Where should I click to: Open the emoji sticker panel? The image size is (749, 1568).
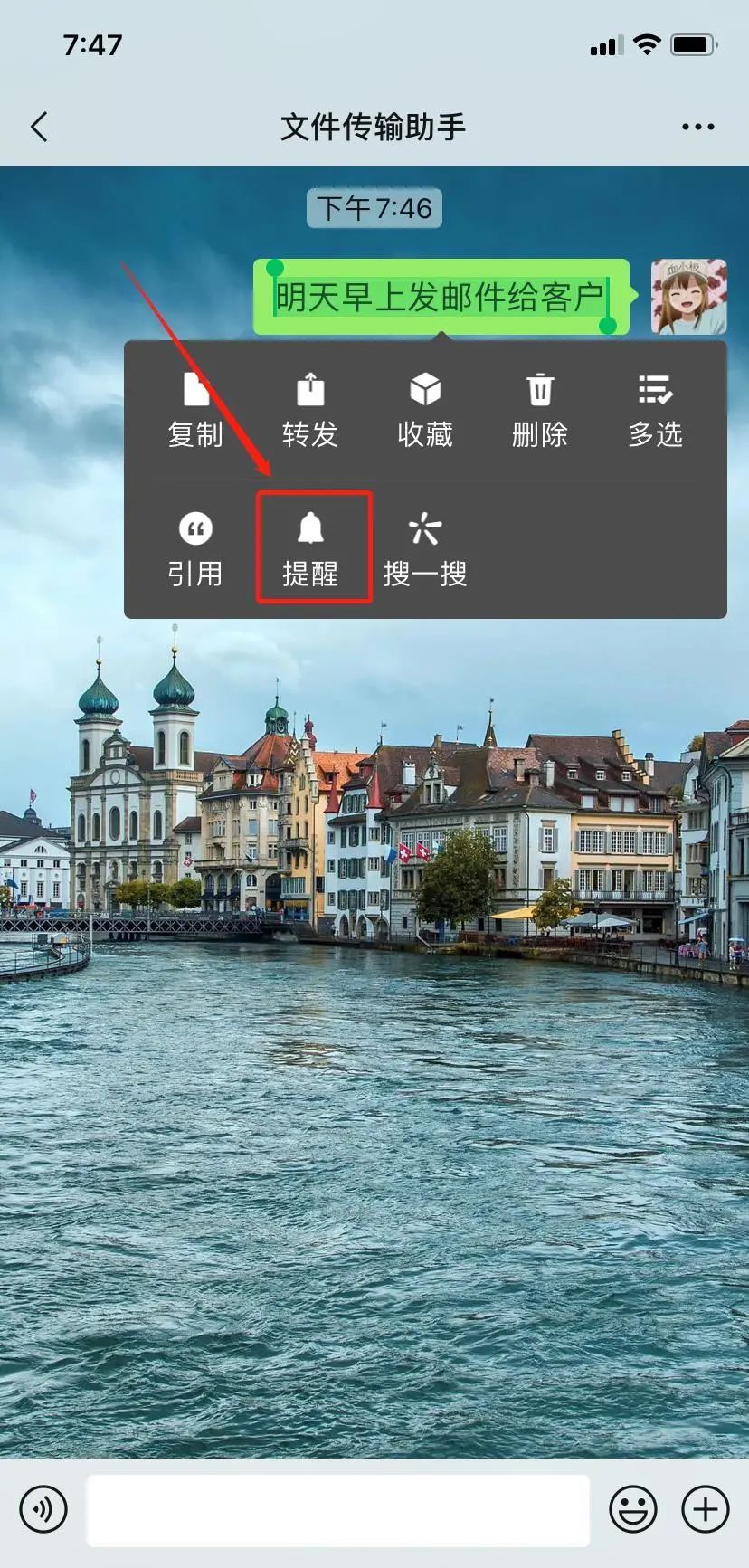coord(633,1509)
